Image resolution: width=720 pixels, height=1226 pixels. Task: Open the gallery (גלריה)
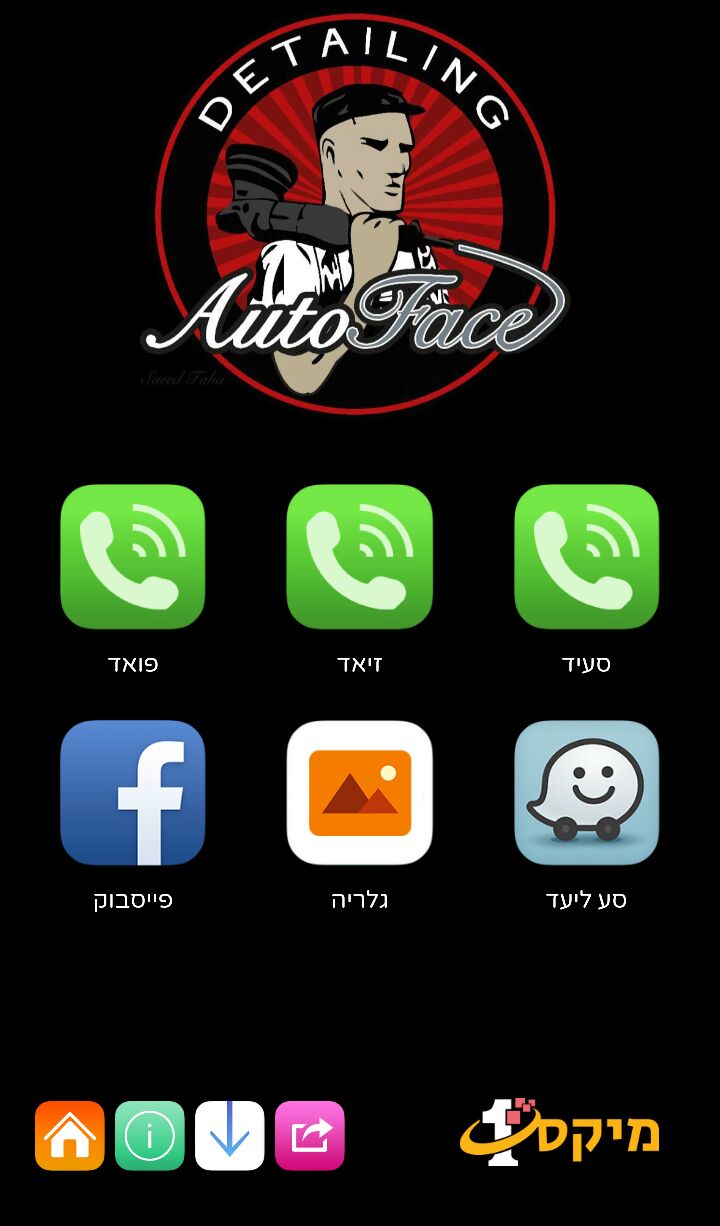(x=360, y=792)
